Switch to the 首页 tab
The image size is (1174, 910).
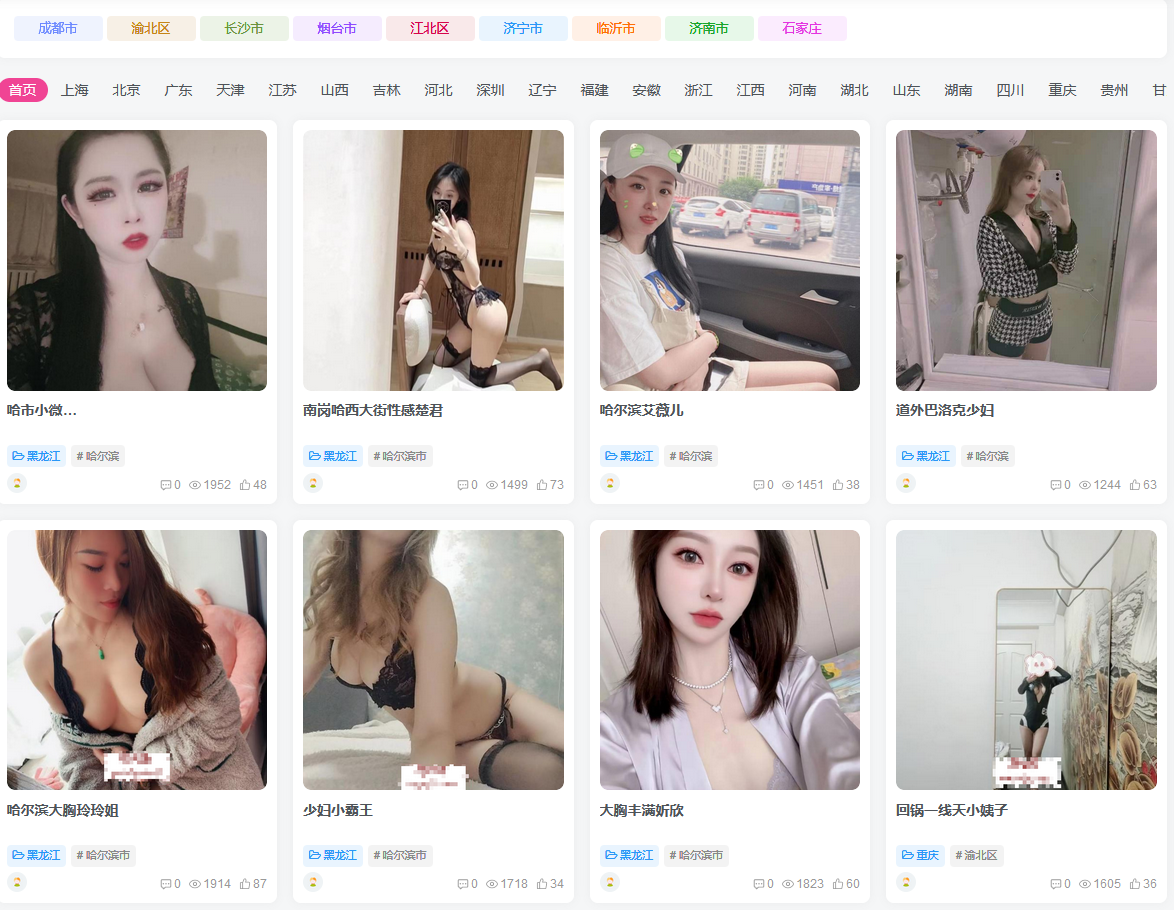23,90
